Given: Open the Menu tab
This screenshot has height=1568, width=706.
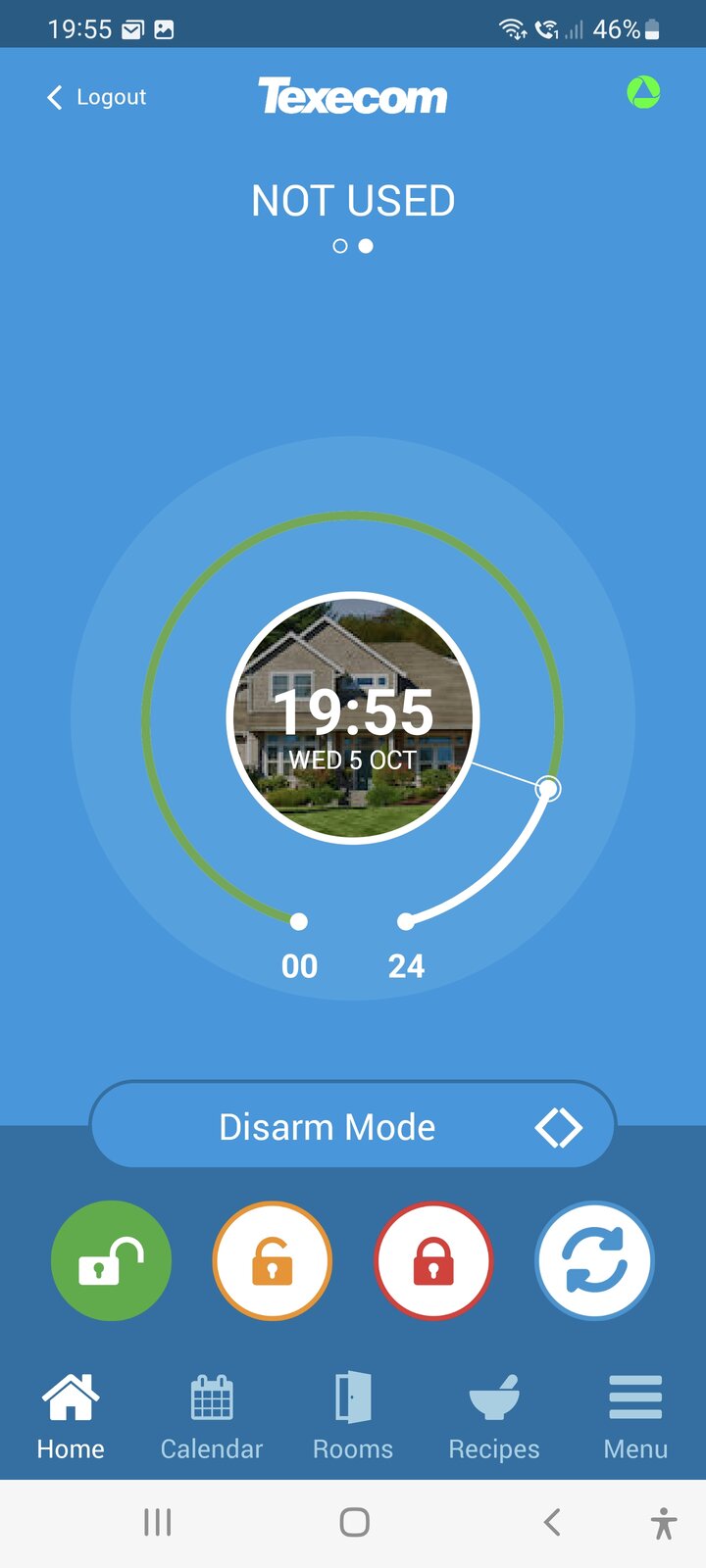Looking at the screenshot, I should 635,1417.
